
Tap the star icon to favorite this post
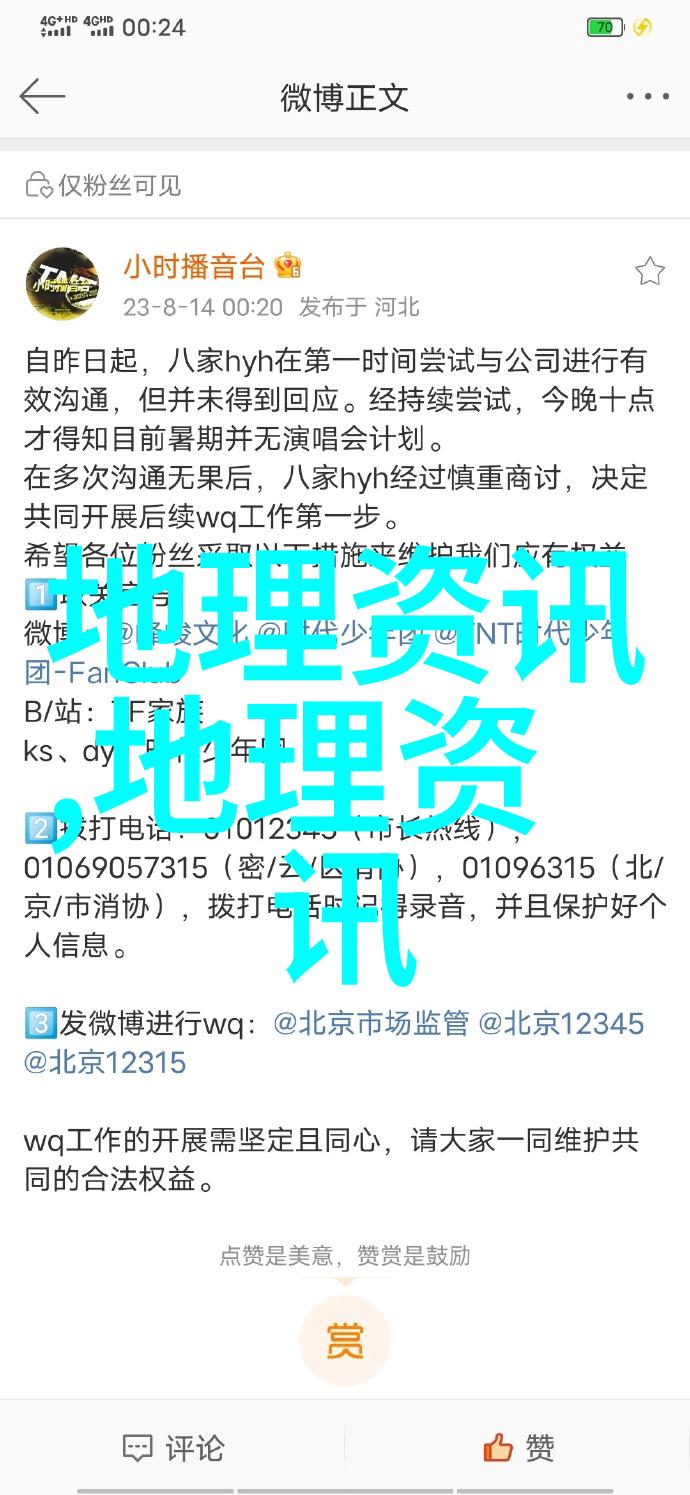(649, 271)
